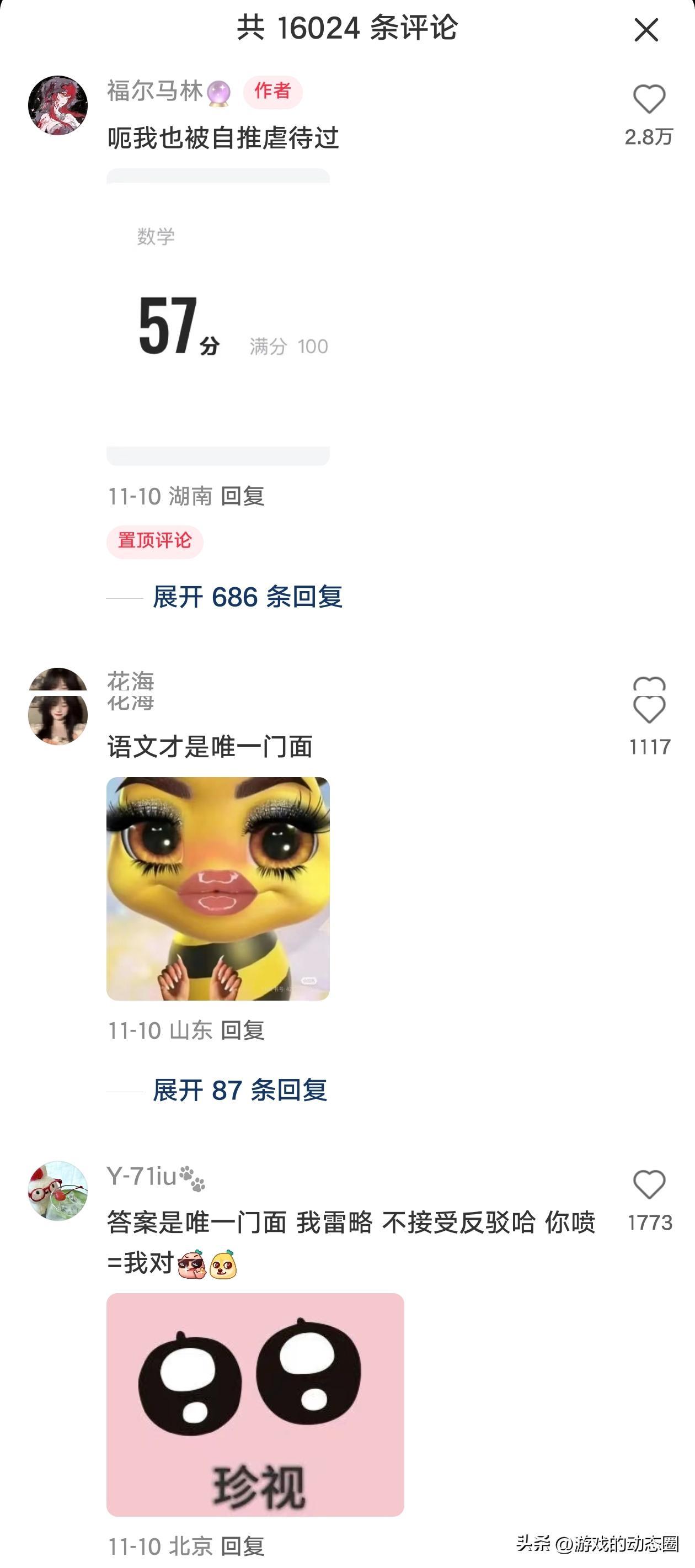View the 珍视 meme image
Screen dimensions: 695x1568
point(255,1404)
